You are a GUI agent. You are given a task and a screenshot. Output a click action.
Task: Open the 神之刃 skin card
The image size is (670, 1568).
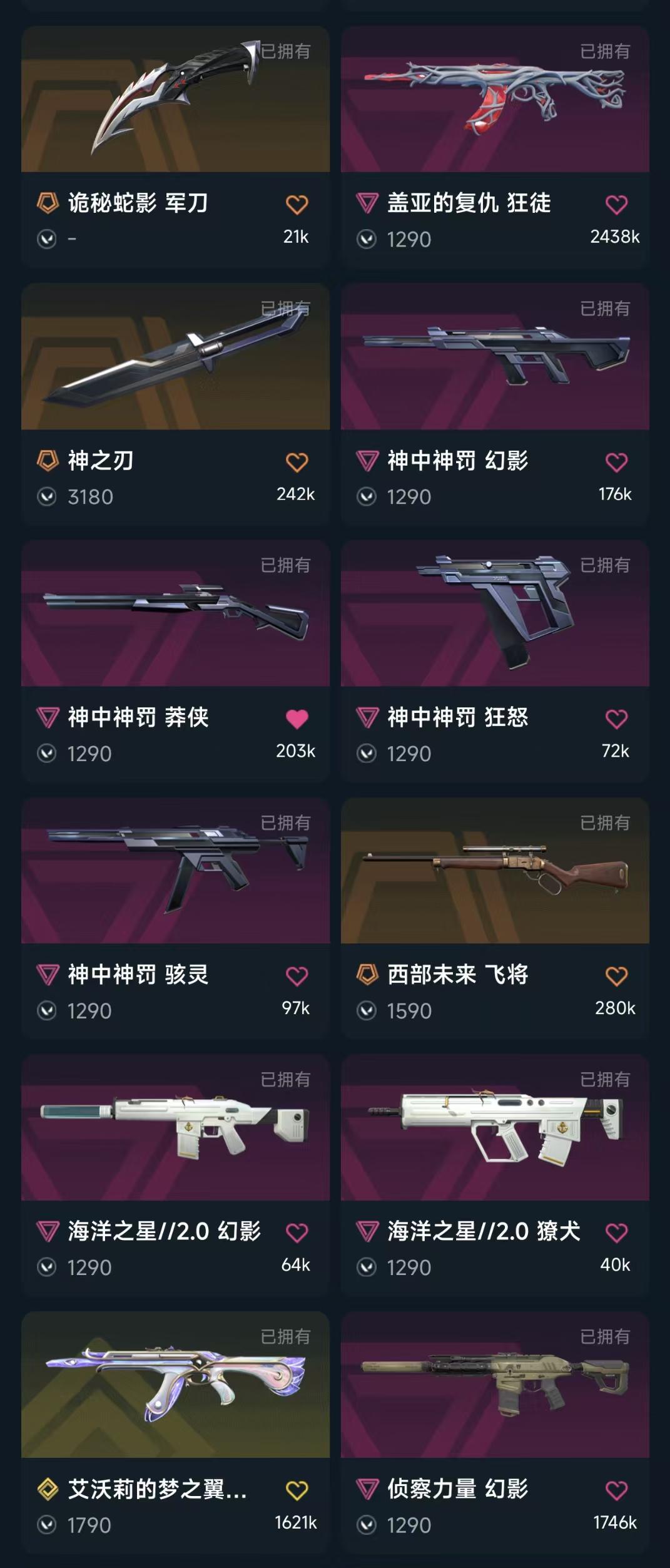pos(175,357)
